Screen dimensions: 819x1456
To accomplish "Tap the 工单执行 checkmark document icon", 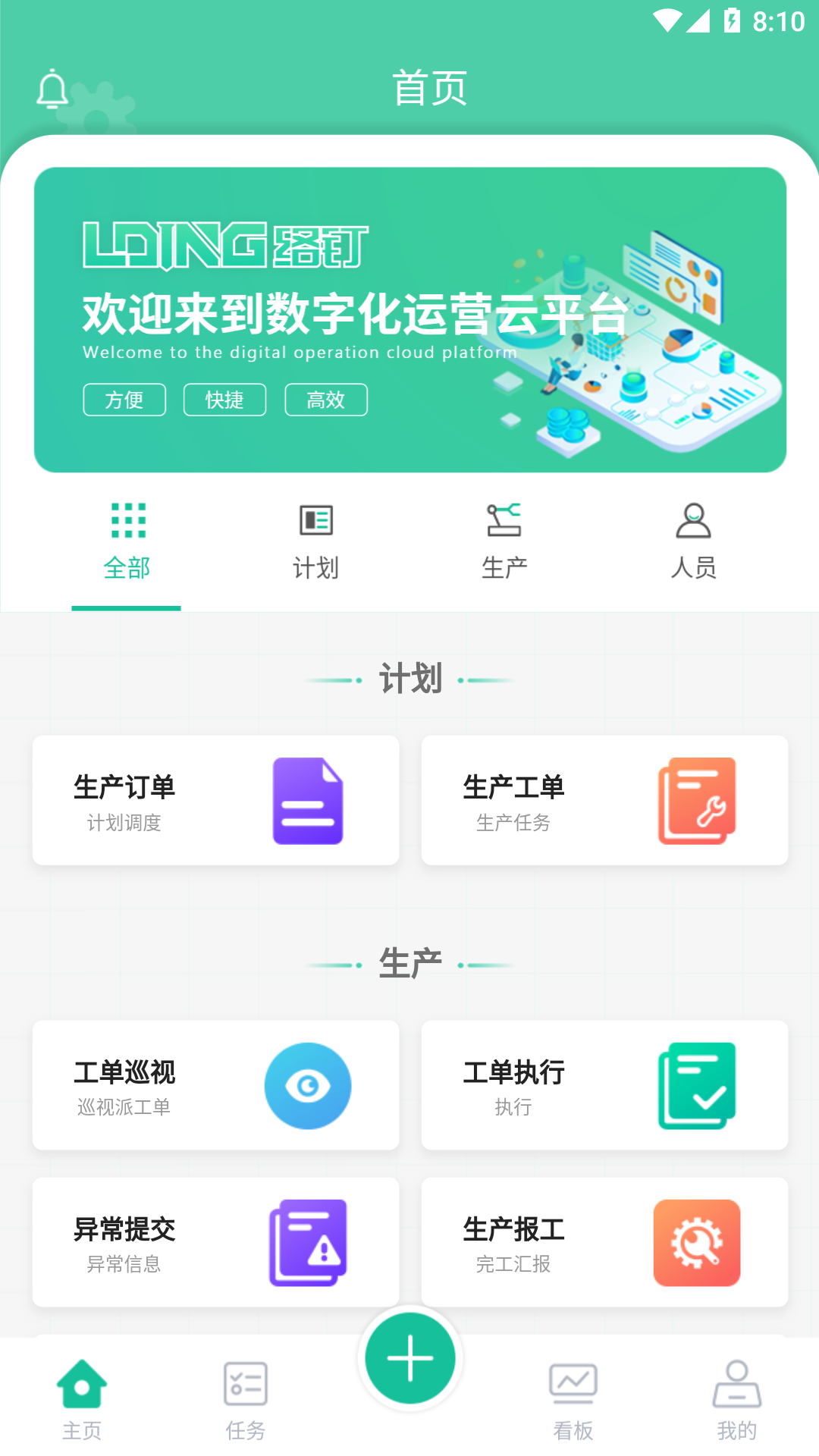I will tap(697, 1085).
